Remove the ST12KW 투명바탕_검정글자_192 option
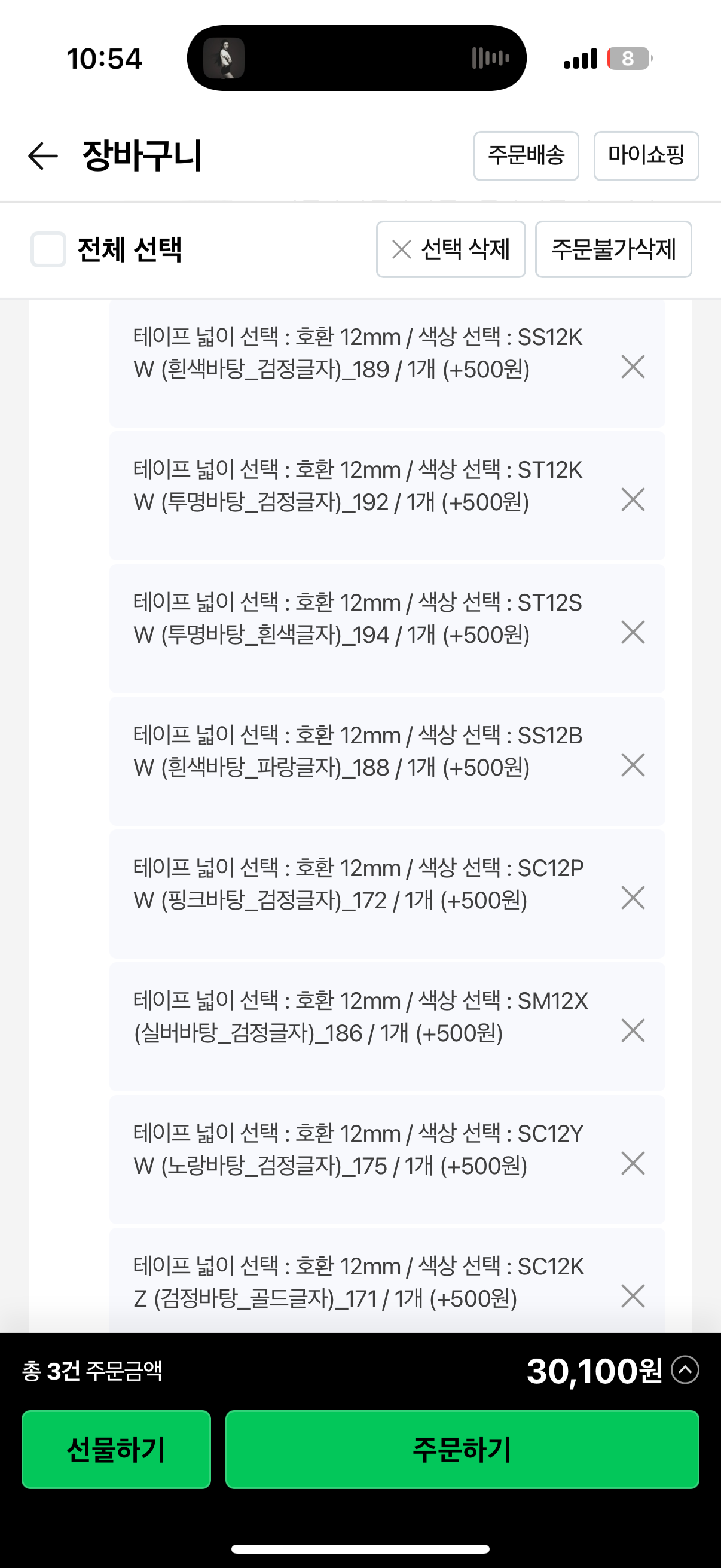Screen dimensions: 721x1568 (633, 500)
